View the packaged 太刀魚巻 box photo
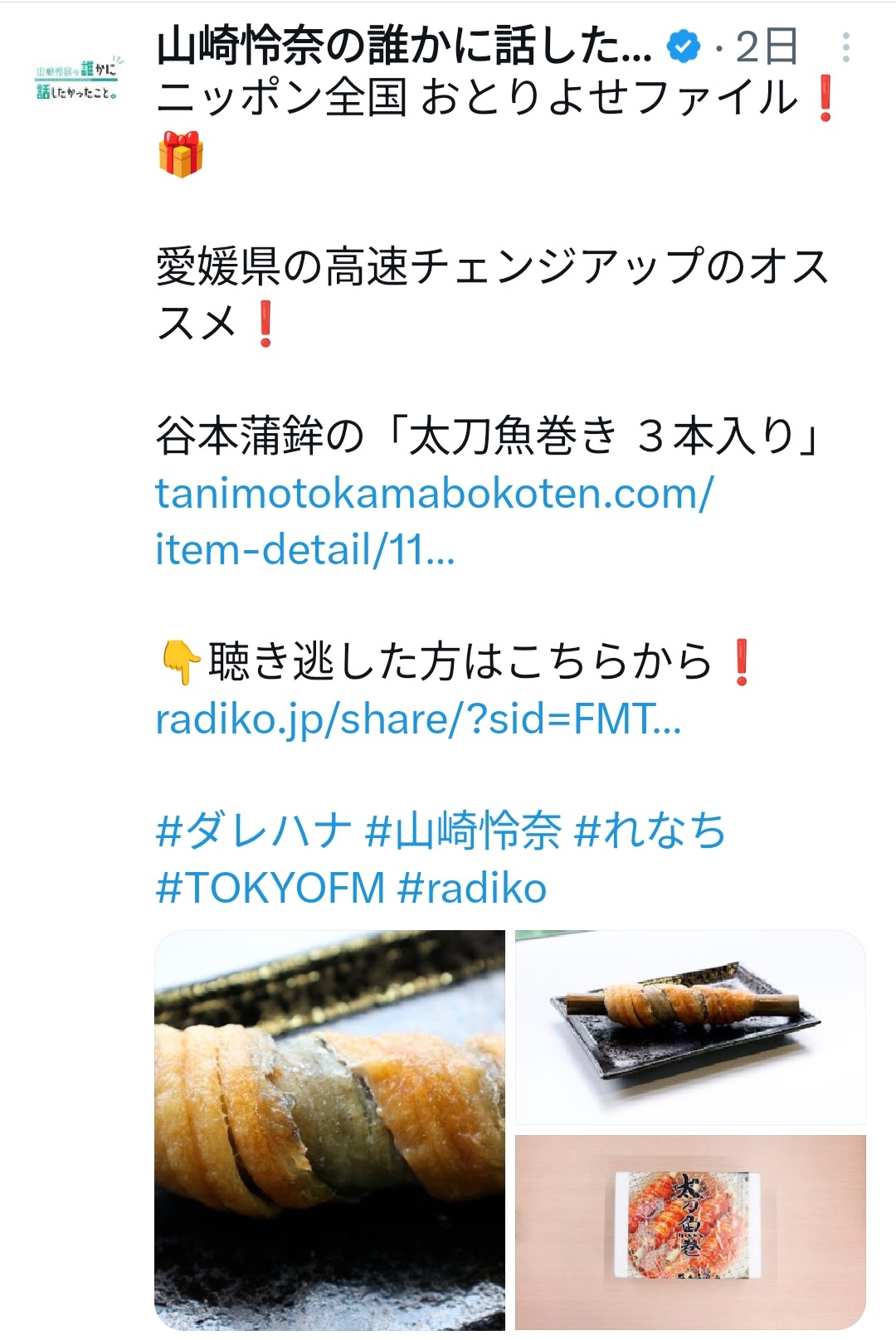The height and width of the screenshot is (1340, 896). tap(689, 1231)
